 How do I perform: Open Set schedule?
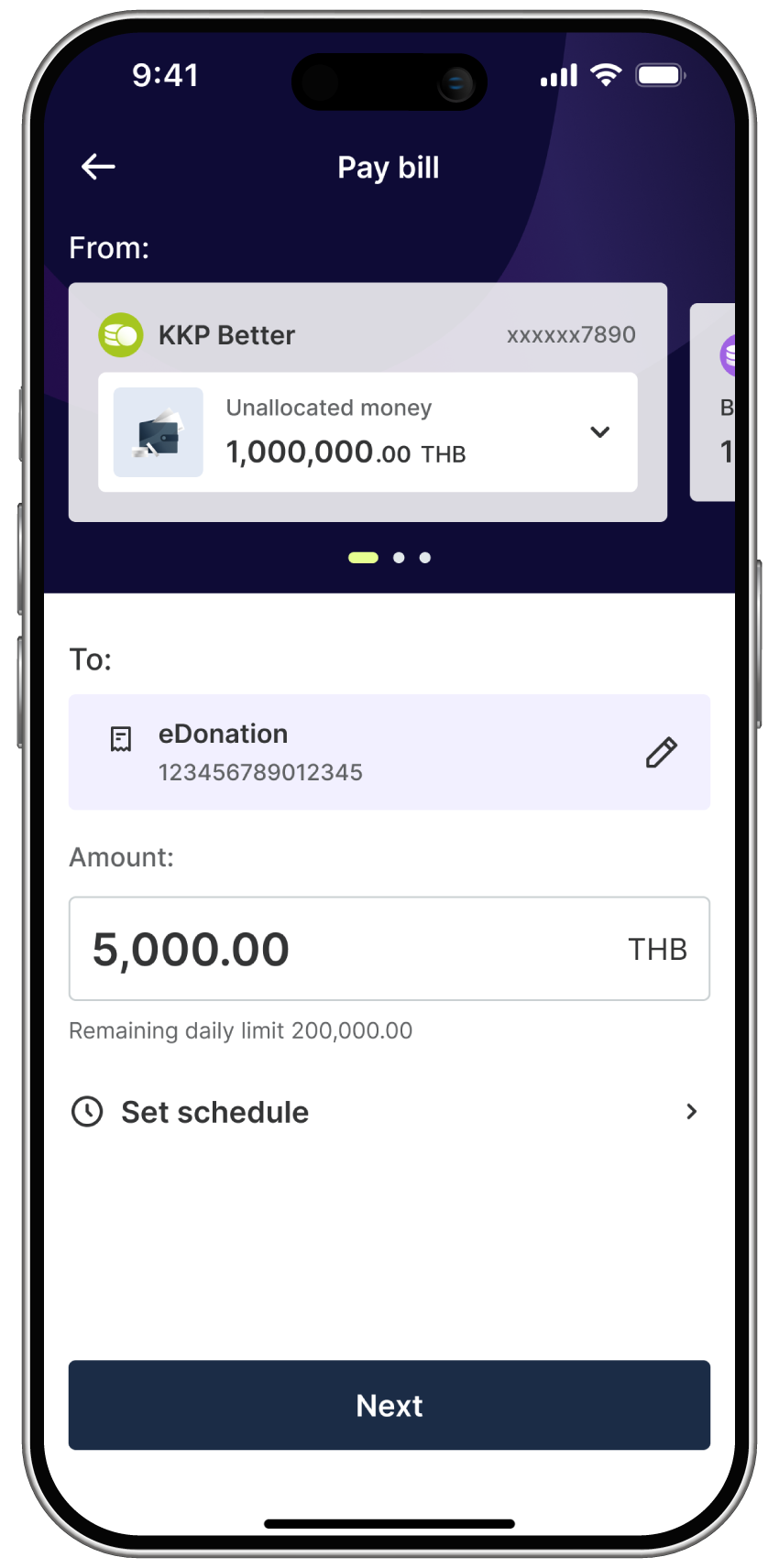point(389,1112)
